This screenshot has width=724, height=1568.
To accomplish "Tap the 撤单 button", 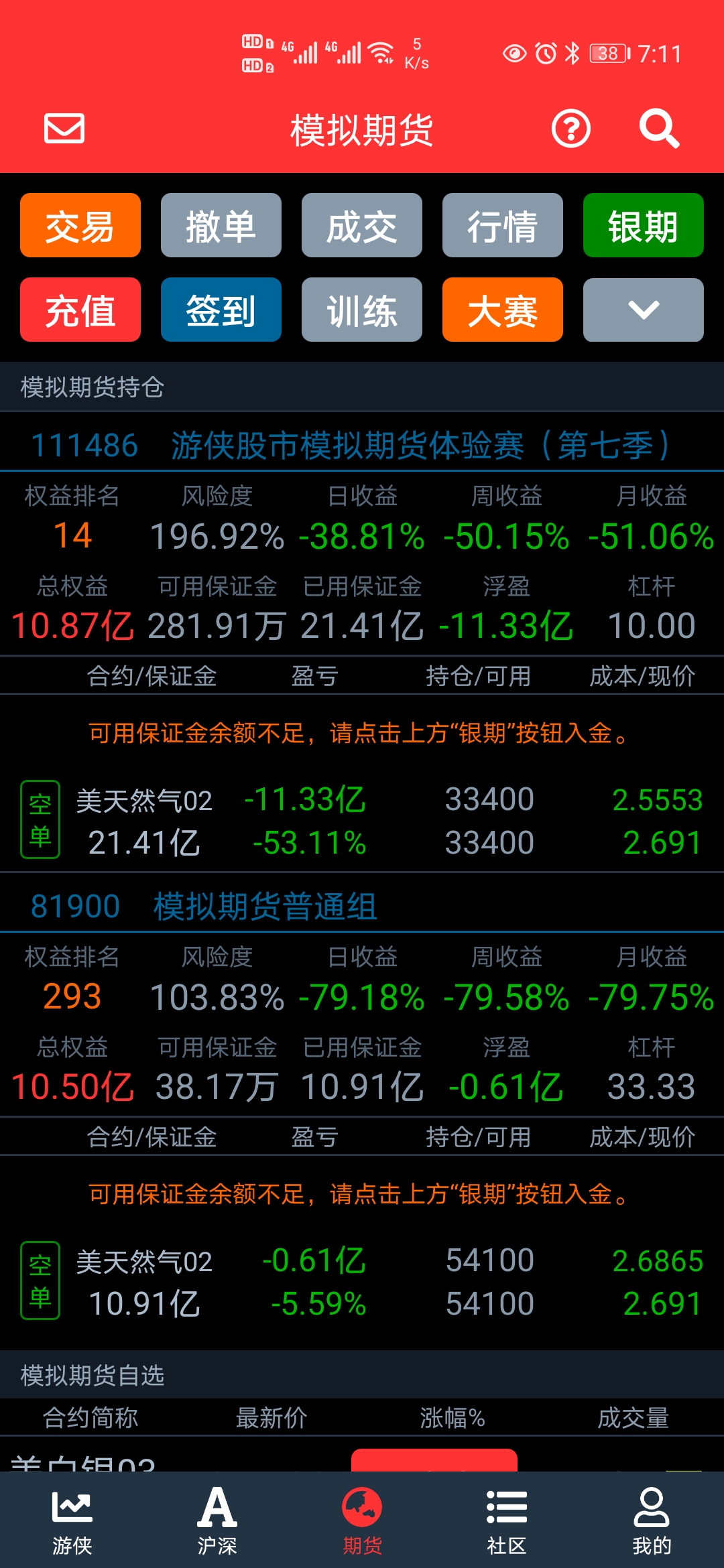I will pos(221,225).
